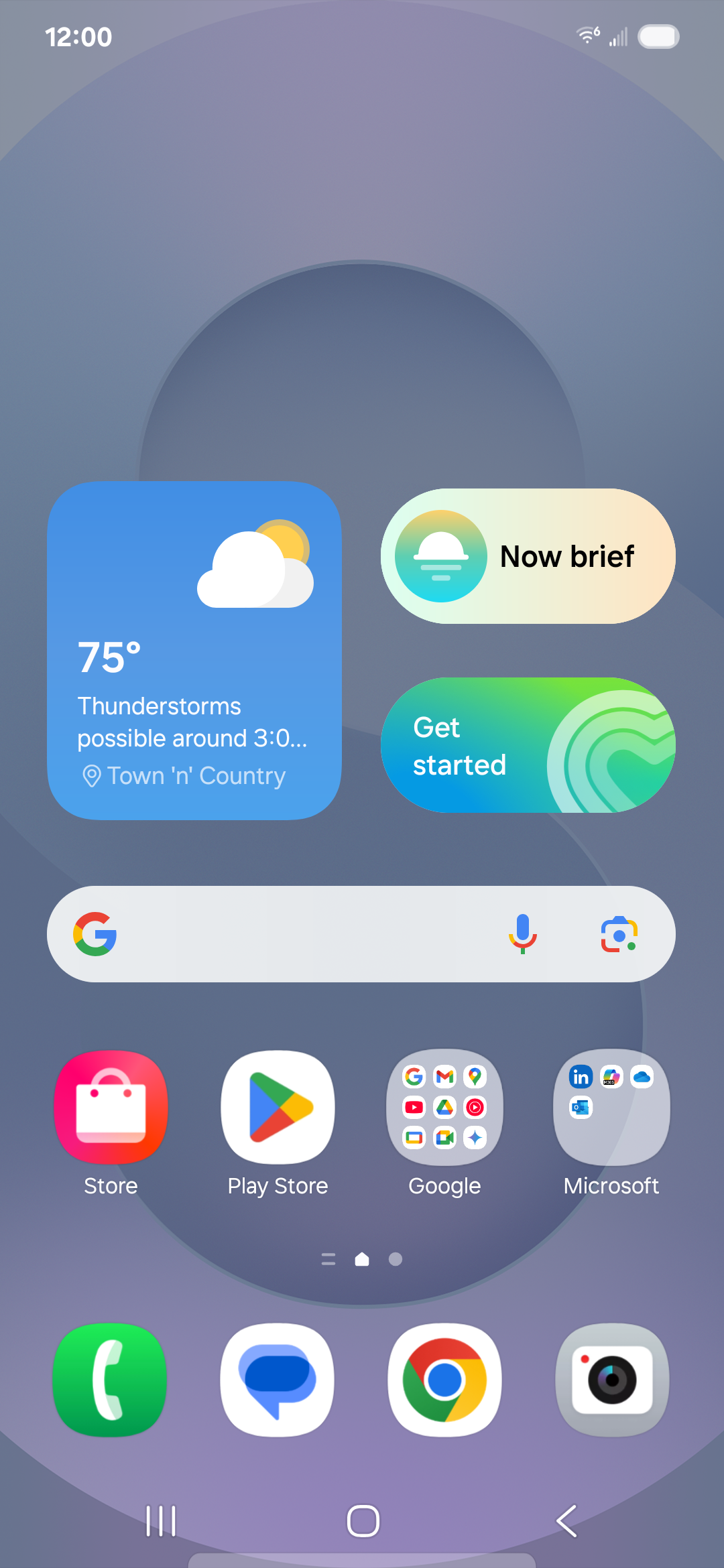Viewport: 724px width, 1568px height.
Task: Expand the Google apps folder
Action: pyautogui.click(x=444, y=1107)
